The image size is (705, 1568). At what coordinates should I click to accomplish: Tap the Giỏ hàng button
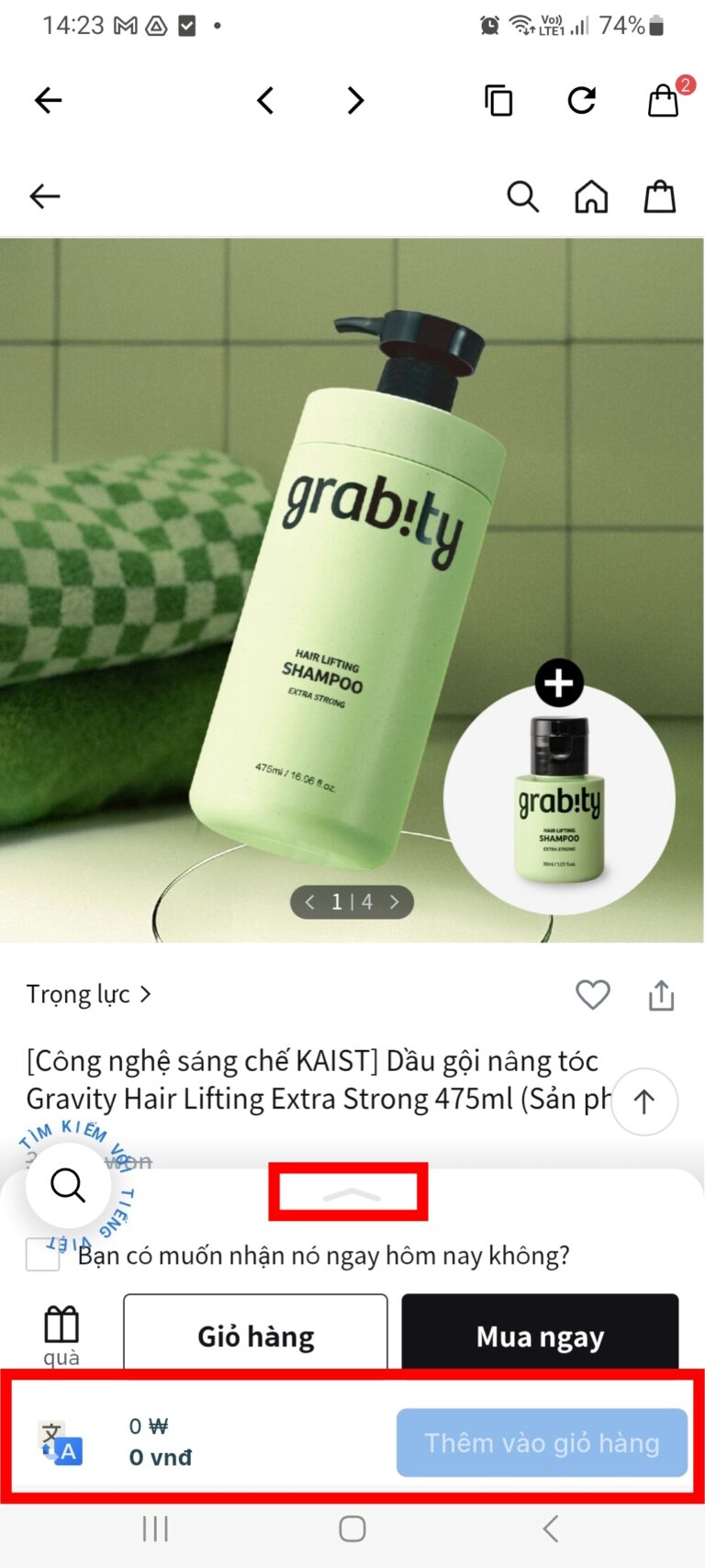(x=255, y=1337)
